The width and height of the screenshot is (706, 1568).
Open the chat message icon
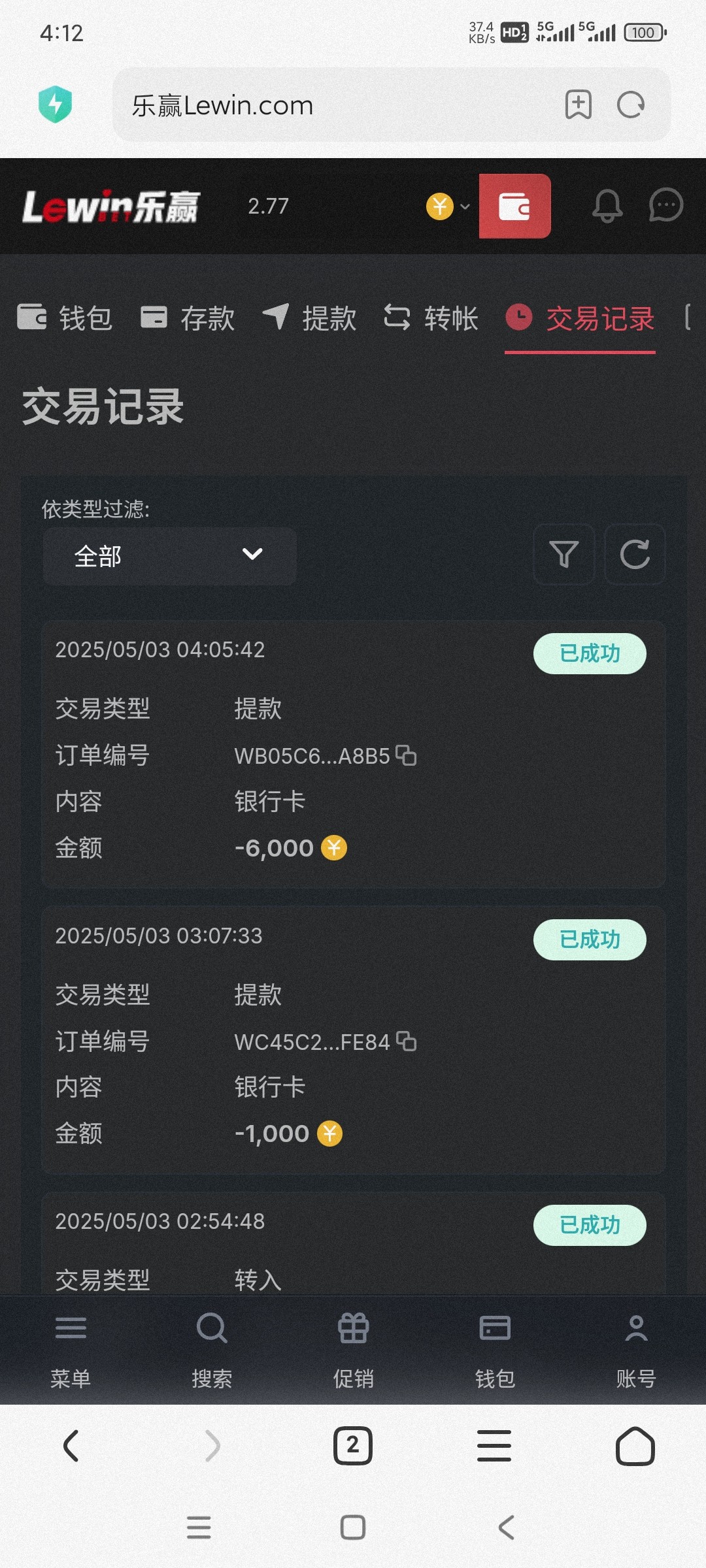[x=665, y=206]
